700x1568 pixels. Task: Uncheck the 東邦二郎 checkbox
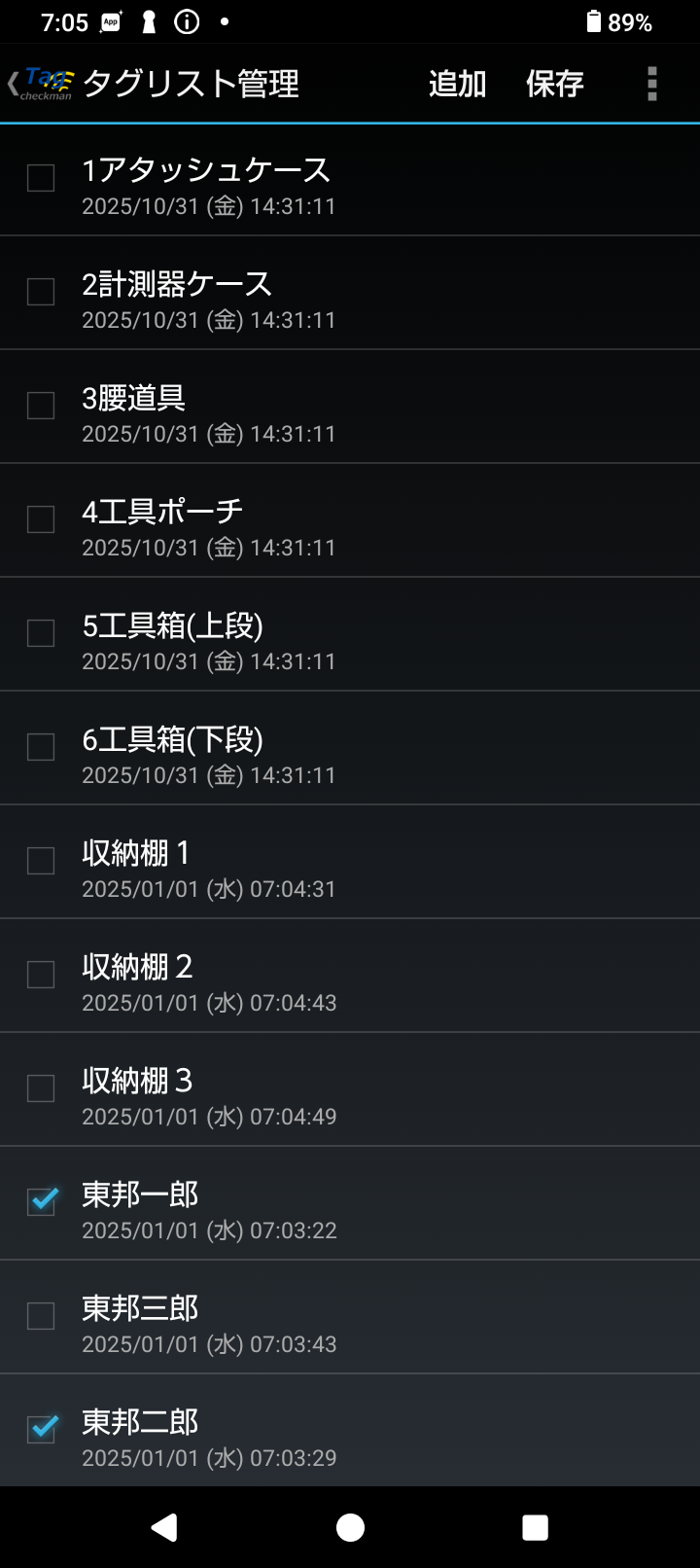tap(41, 1430)
